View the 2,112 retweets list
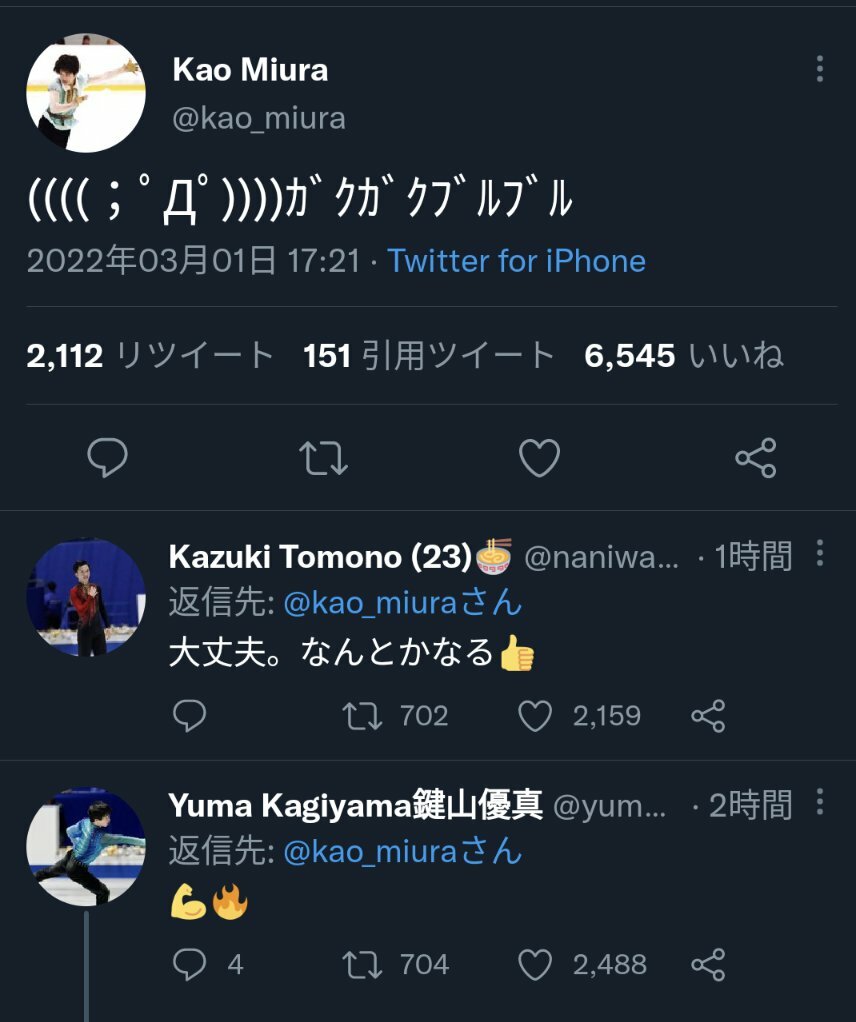The image size is (856, 1022). click(150, 355)
